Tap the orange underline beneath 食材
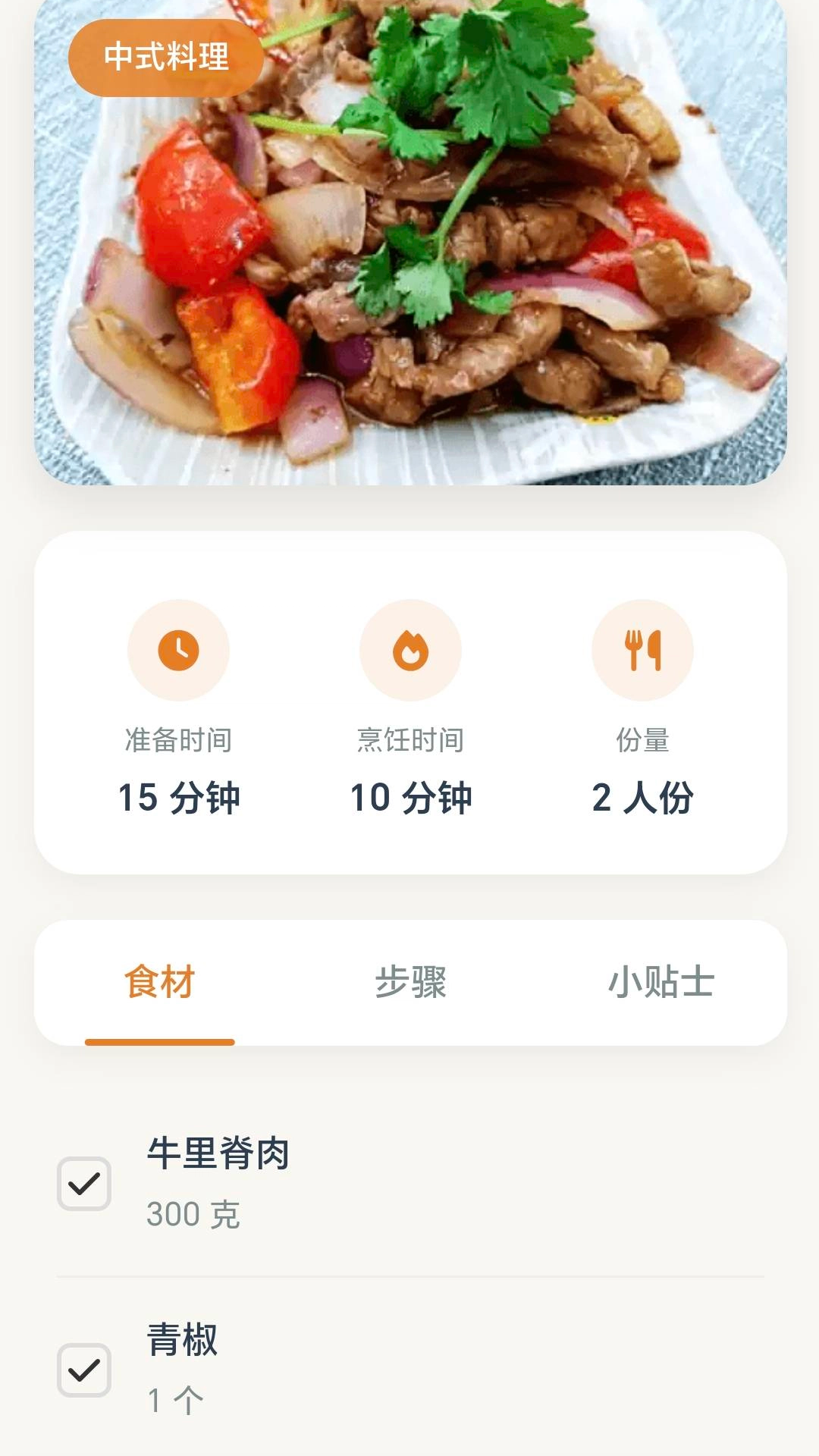819x1456 pixels. (159, 1041)
